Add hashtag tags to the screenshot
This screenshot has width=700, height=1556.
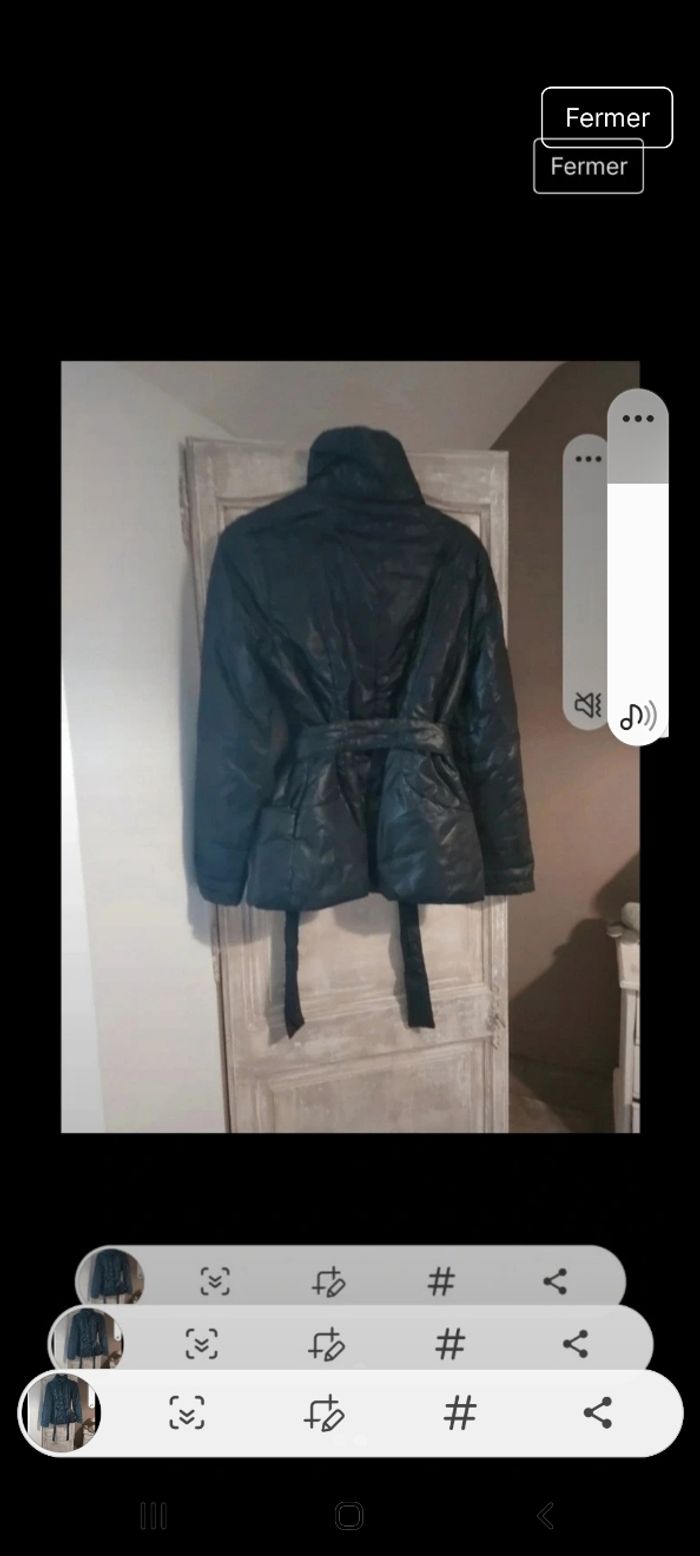coord(459,1412)
